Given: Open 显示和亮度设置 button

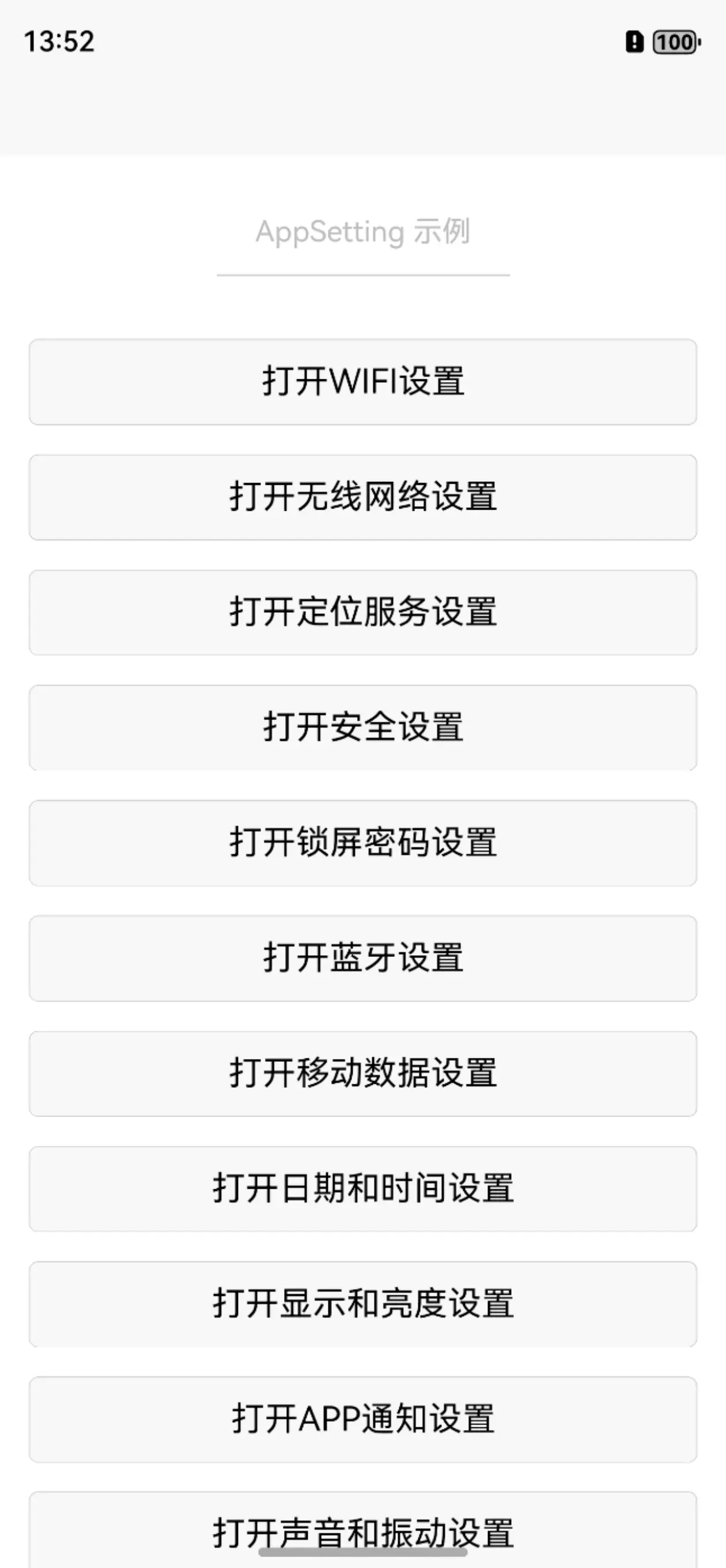Looking at the screenshot, I should (x=362, y=1304).
